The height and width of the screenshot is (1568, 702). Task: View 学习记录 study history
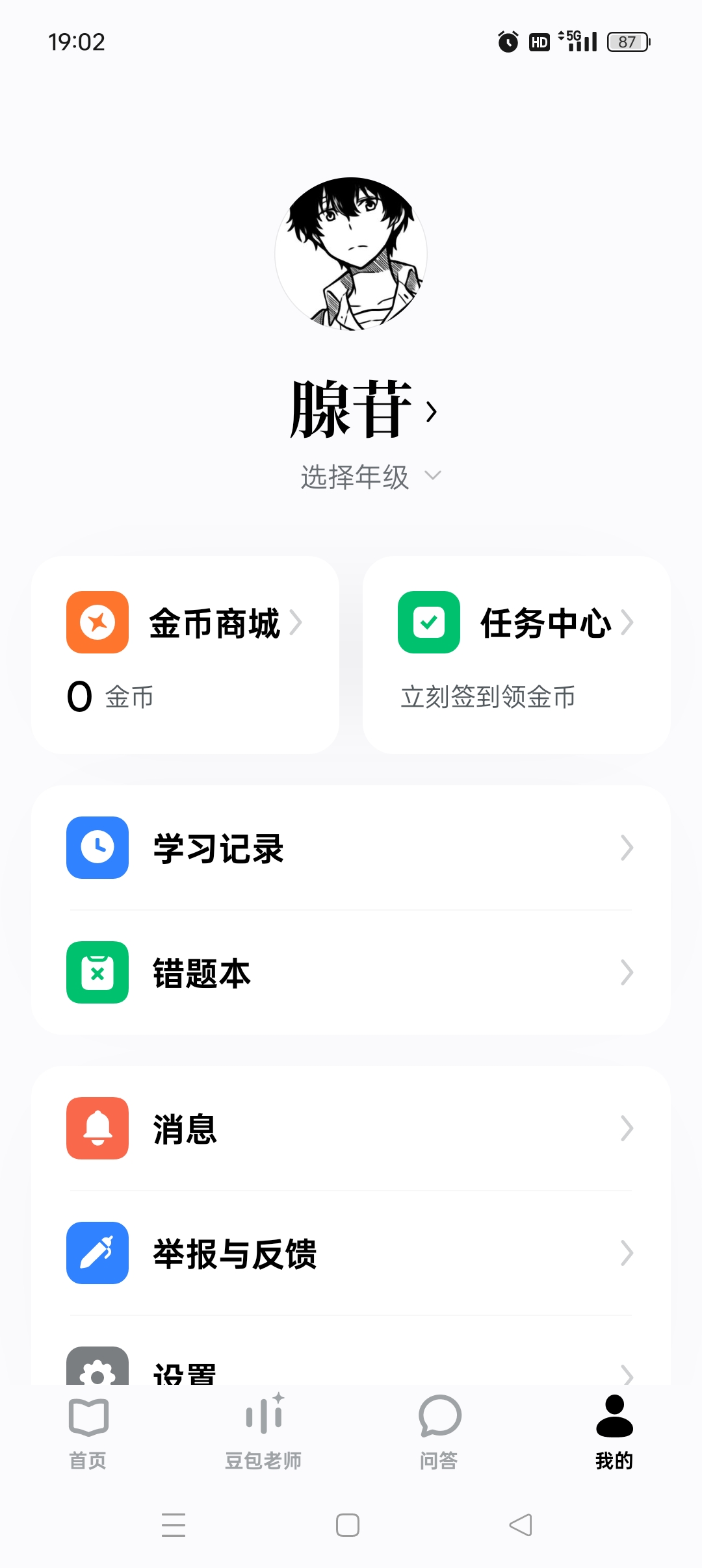tap(351, 848)
